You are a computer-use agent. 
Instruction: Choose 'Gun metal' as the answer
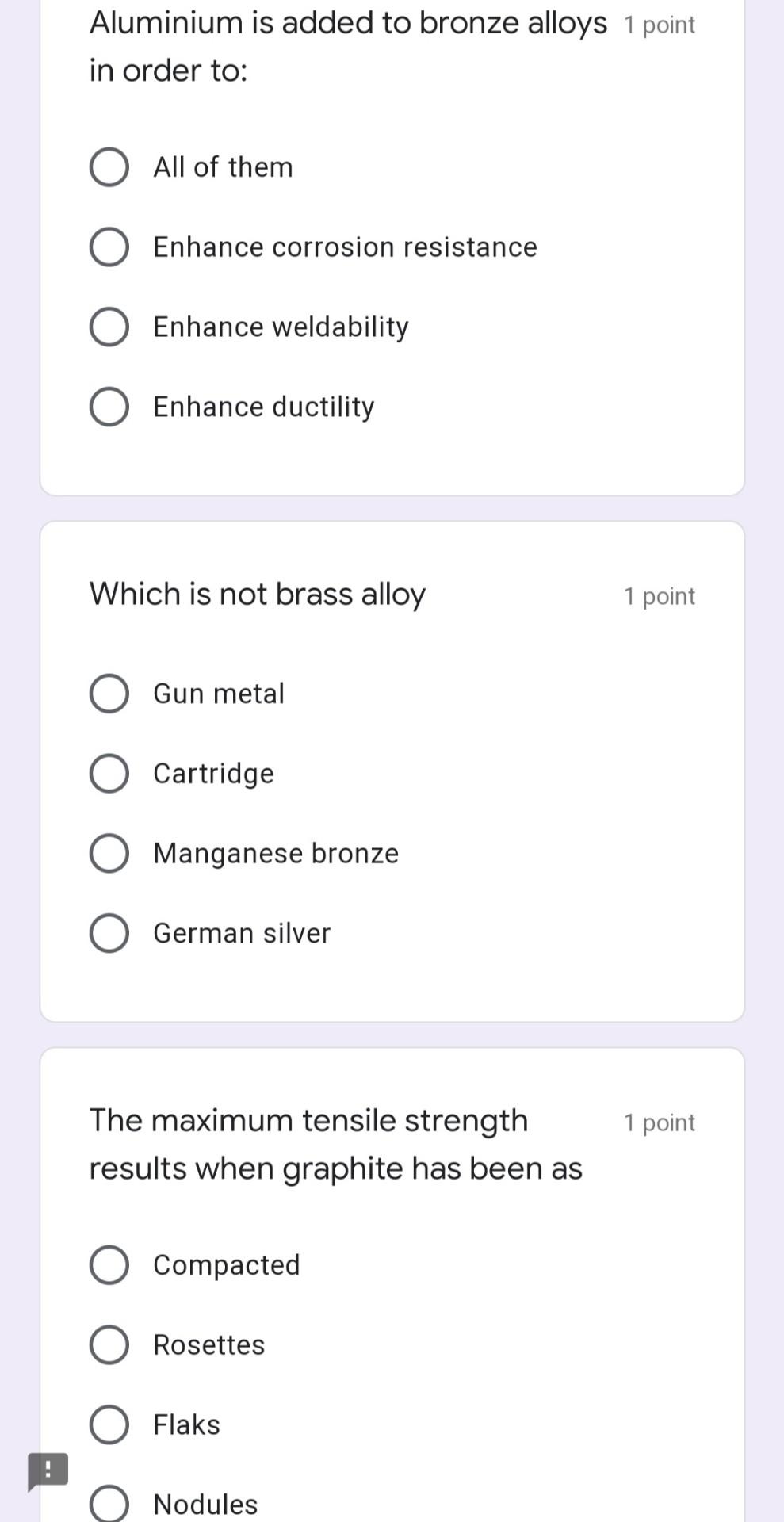click(109, 694)
